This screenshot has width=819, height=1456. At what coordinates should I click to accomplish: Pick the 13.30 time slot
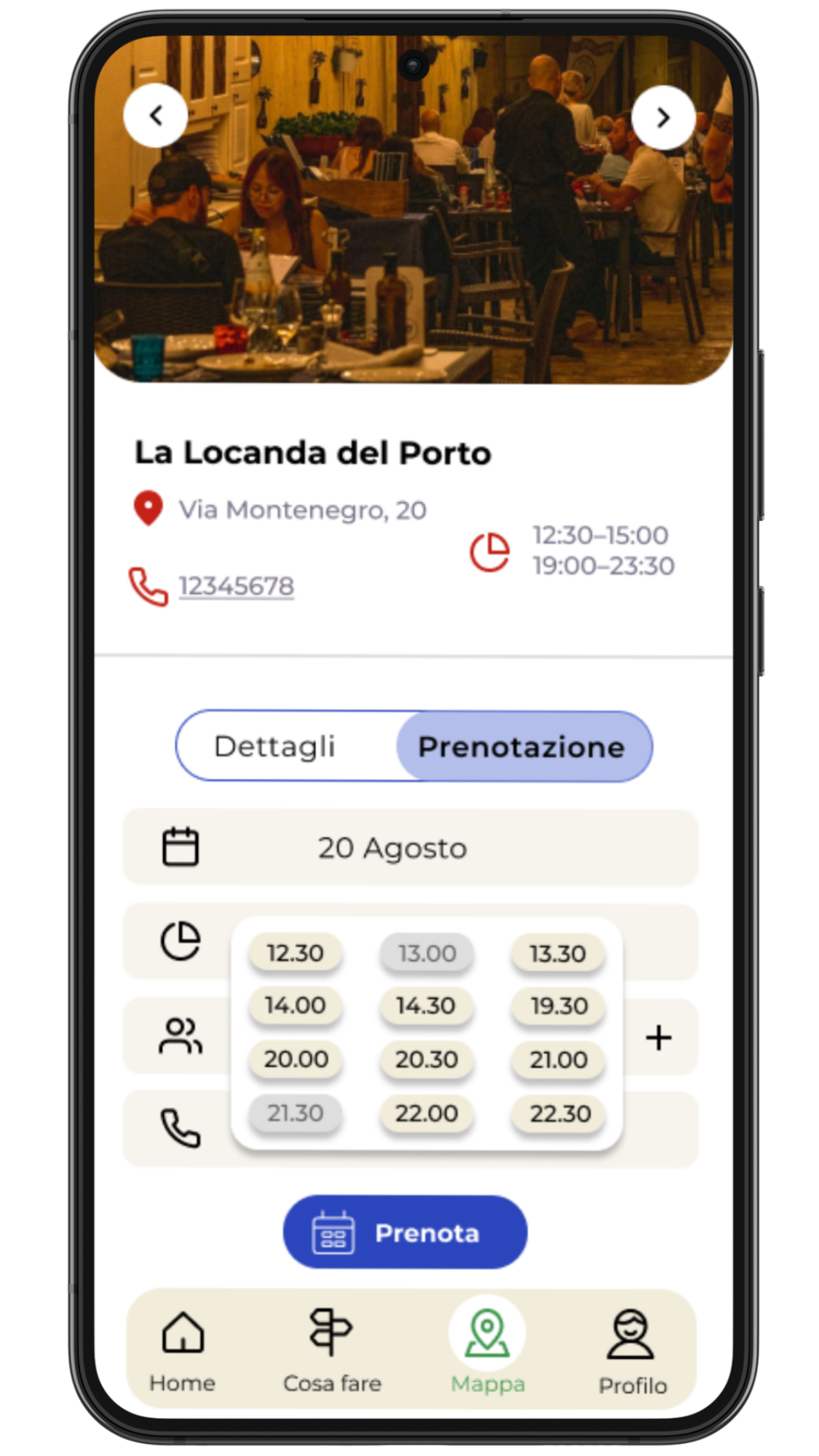(x=558, y=953)
